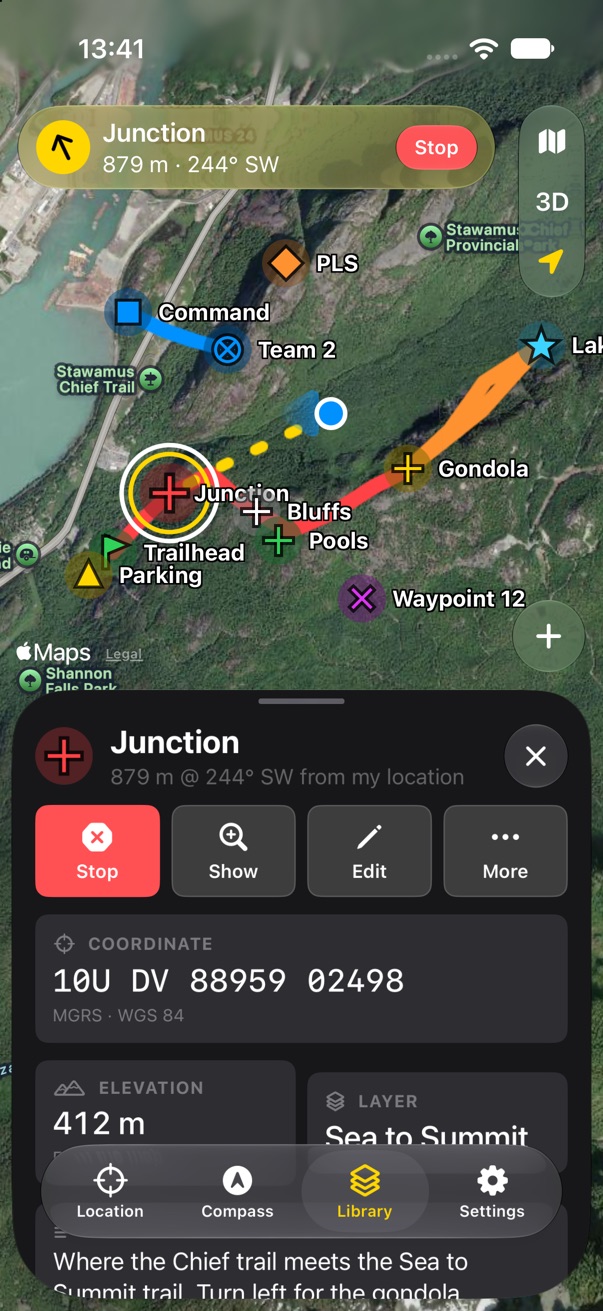Open the Legal link on the map
The image size is (603, 1311).
tap(124, 654)
